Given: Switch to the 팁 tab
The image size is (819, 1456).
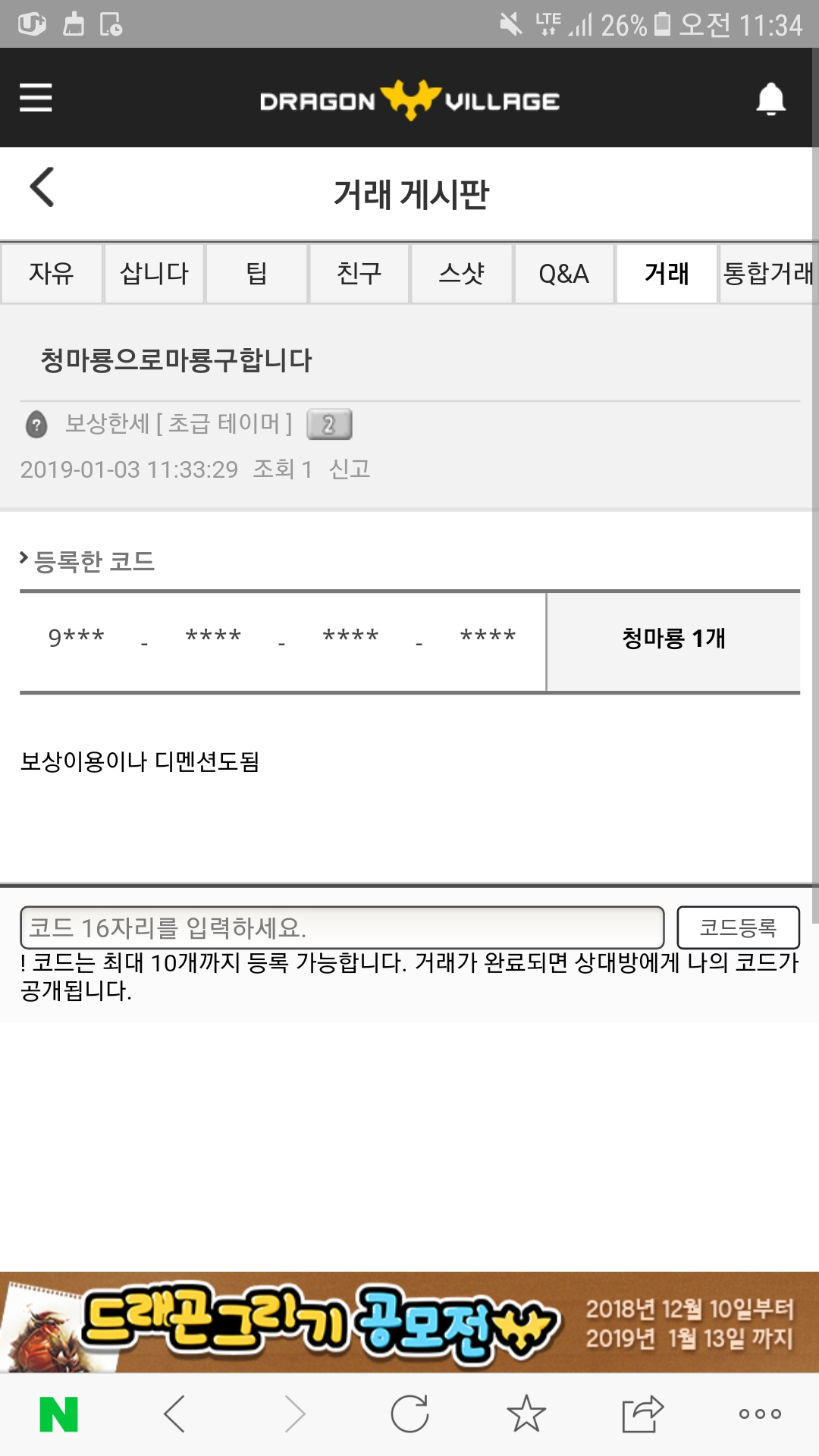Looking at the screenshot, I should (x=256, y=274).
